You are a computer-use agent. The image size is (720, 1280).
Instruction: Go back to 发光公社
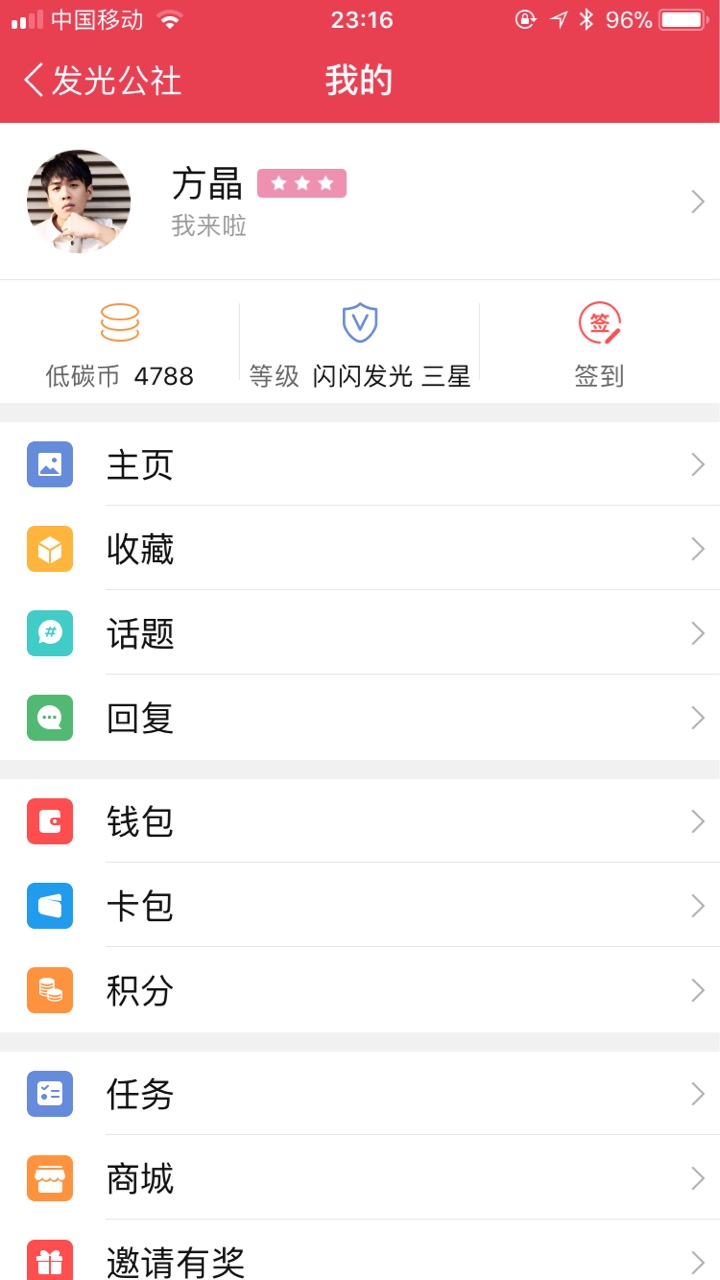click(x=103, y=80)
